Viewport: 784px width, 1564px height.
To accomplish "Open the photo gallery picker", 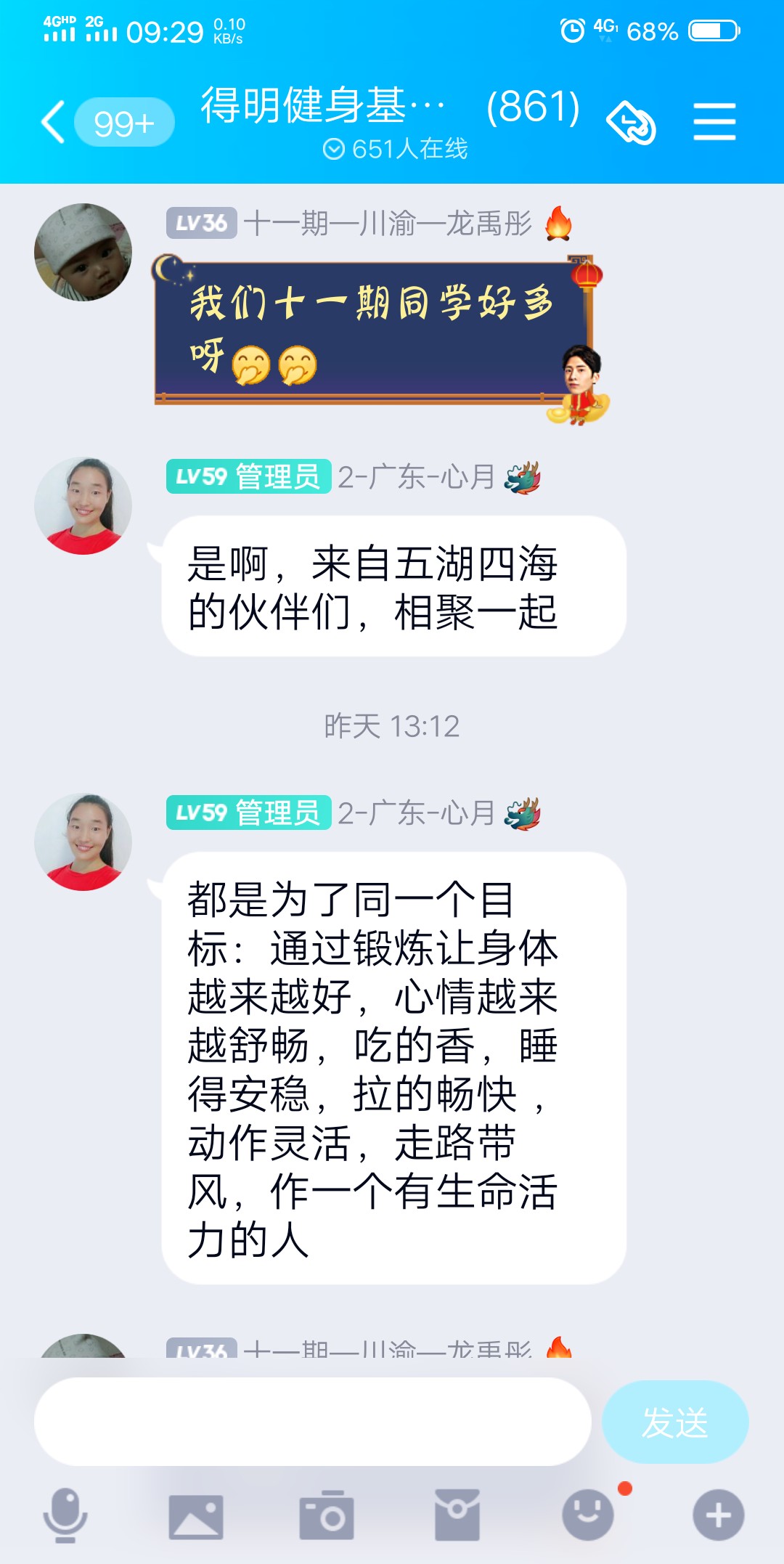I will point(196,1516).
